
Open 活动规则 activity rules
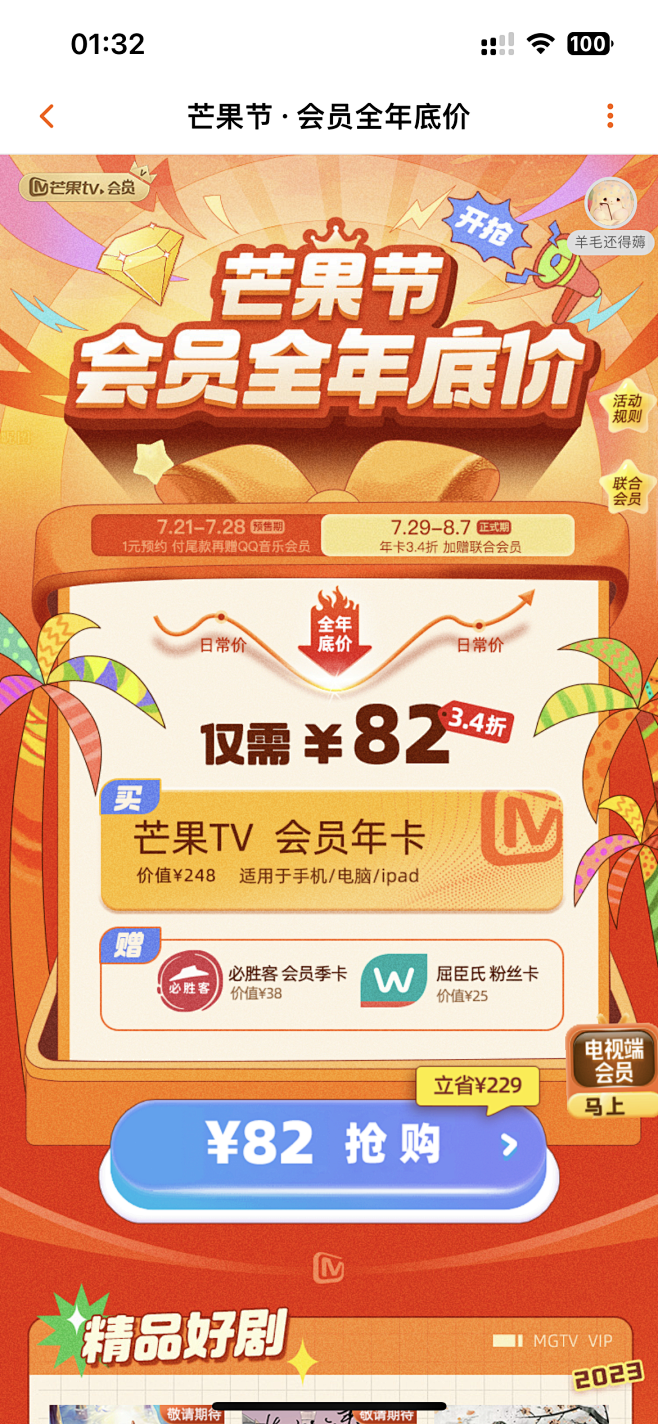(627, 408)
